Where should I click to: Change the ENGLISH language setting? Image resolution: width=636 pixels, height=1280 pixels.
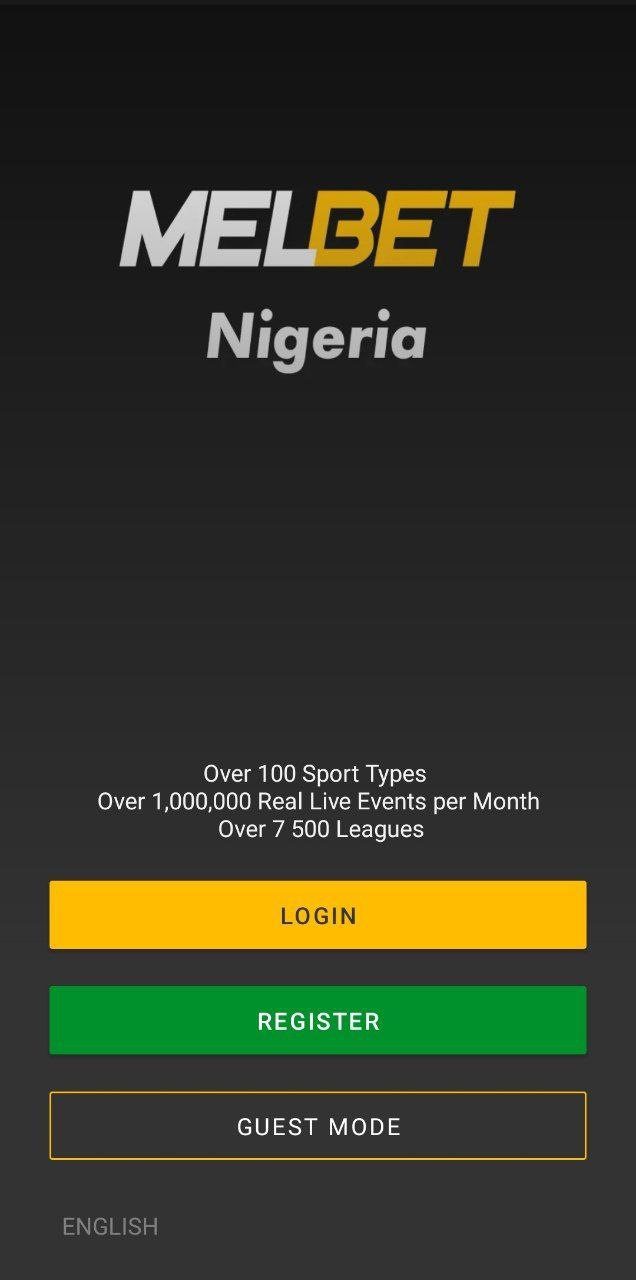(x=110, y=1226)
